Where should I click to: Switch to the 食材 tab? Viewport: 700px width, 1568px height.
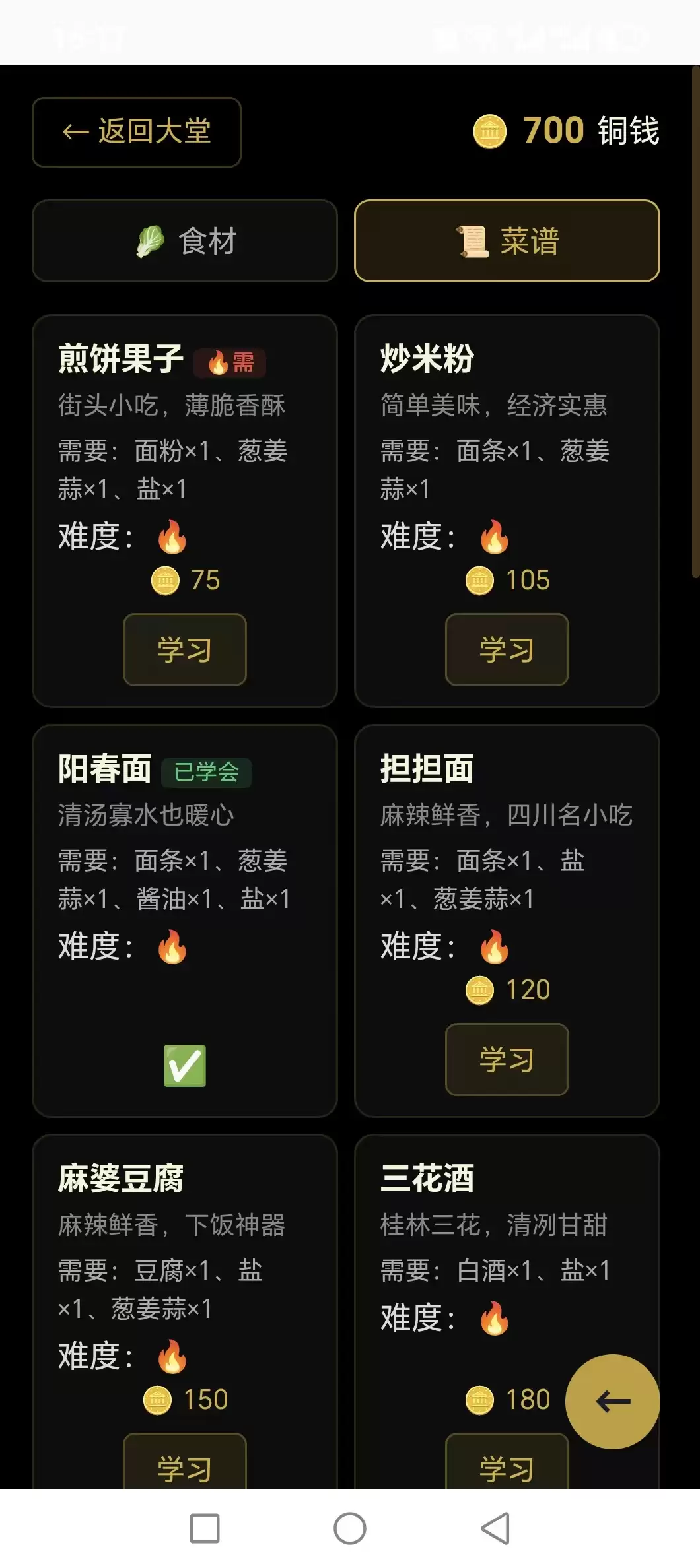(184, 241)
